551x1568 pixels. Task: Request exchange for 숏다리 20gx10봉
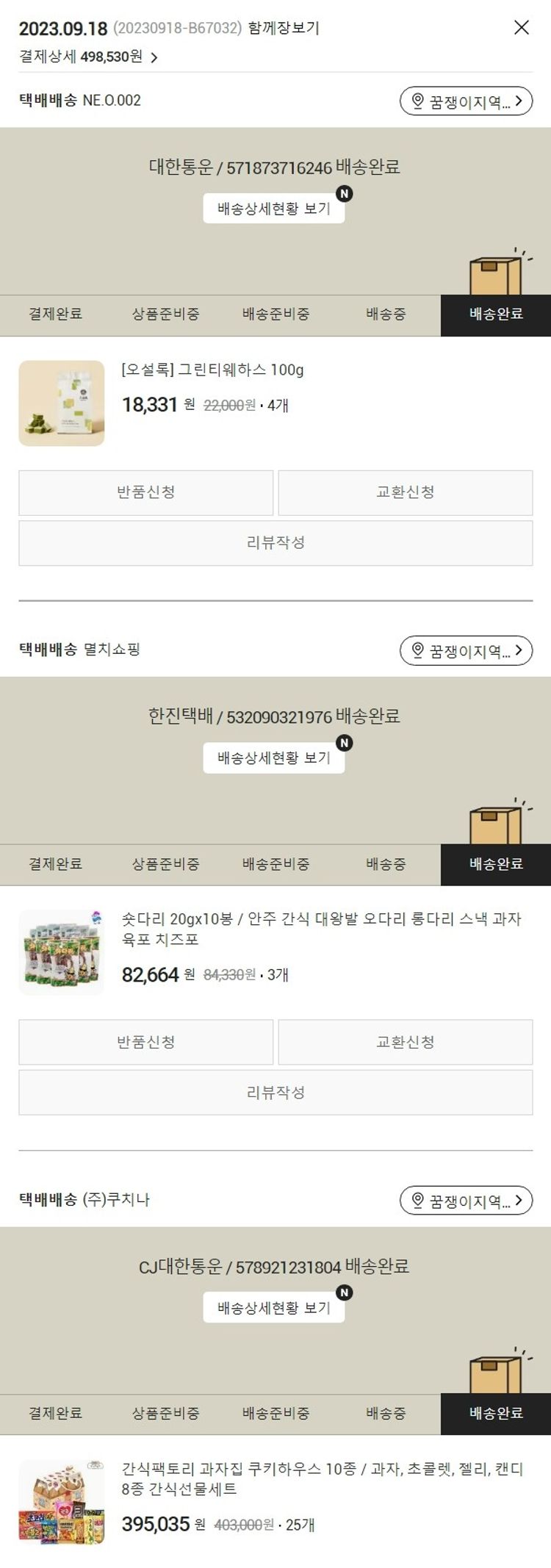click(405, 1042)
